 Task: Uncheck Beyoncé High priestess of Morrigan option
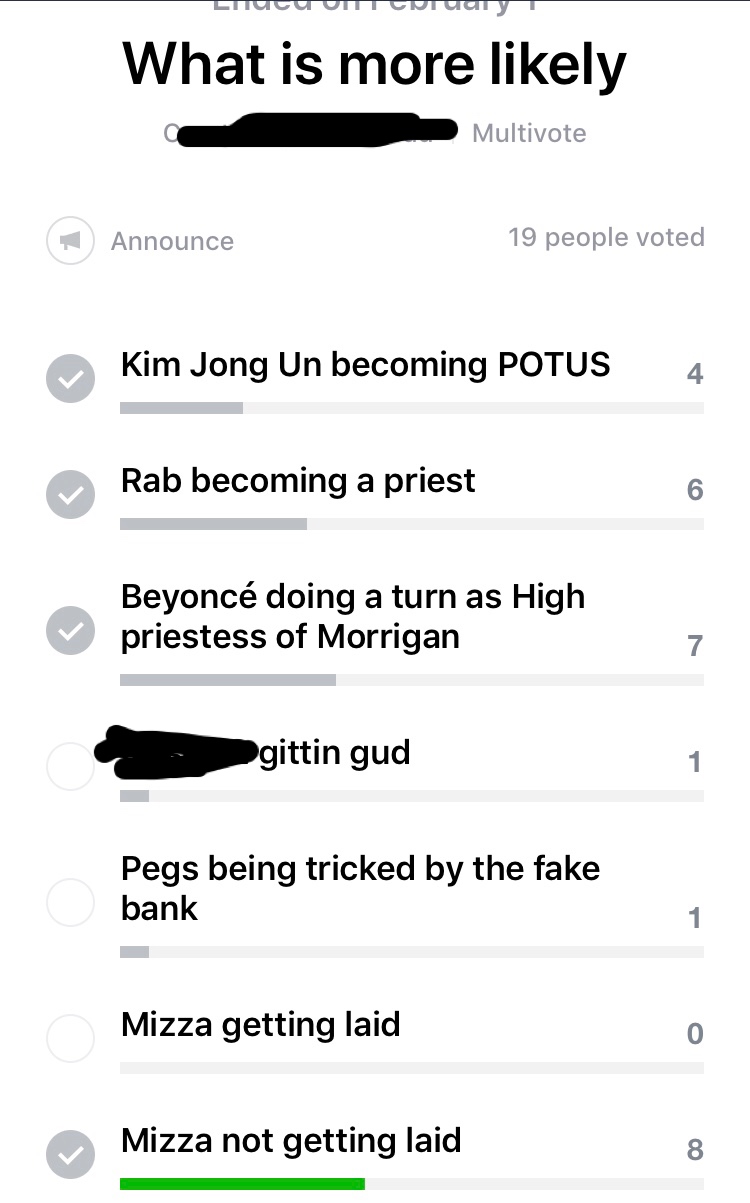(71, 630)
